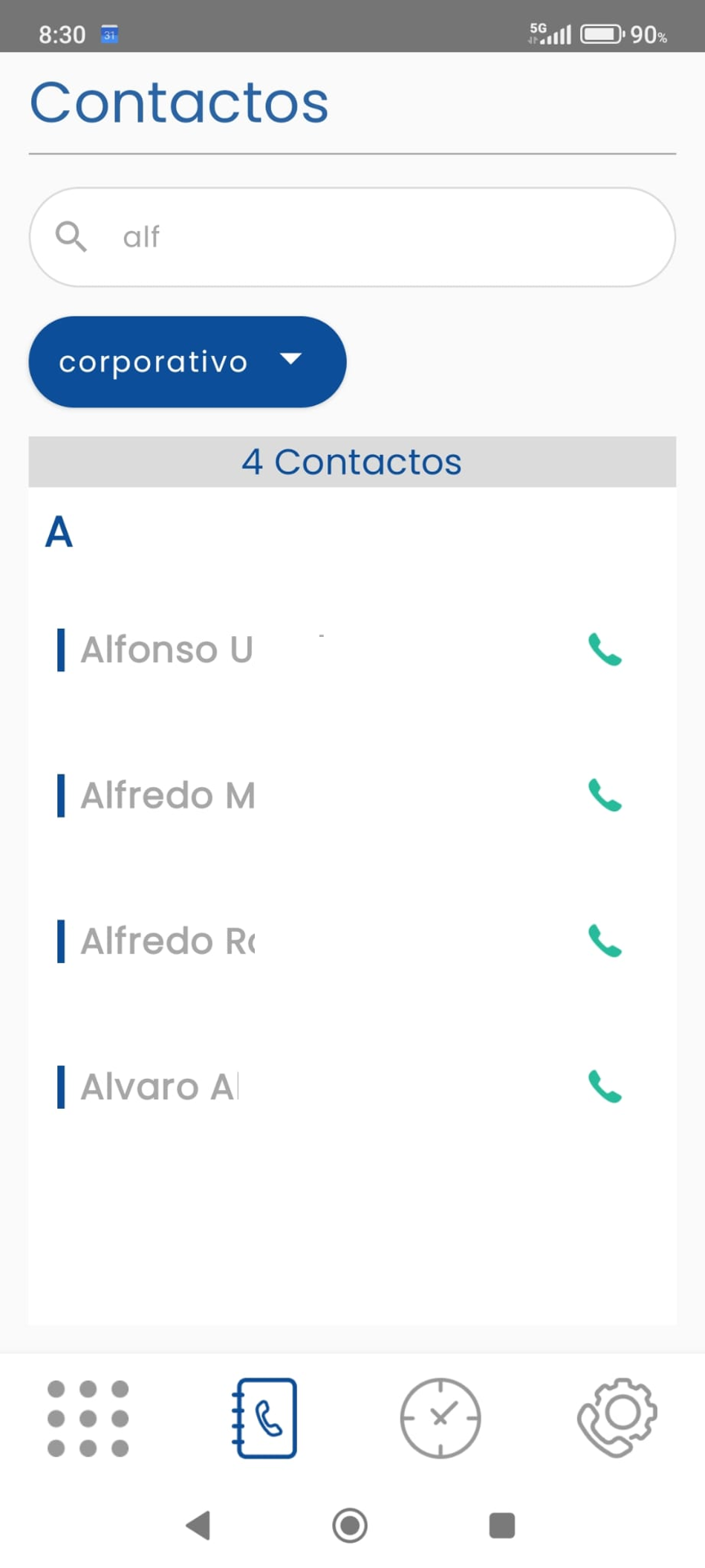Select the contacts book tab
The height and width of the screenshot is (1568, 705).
point(264,1418)
